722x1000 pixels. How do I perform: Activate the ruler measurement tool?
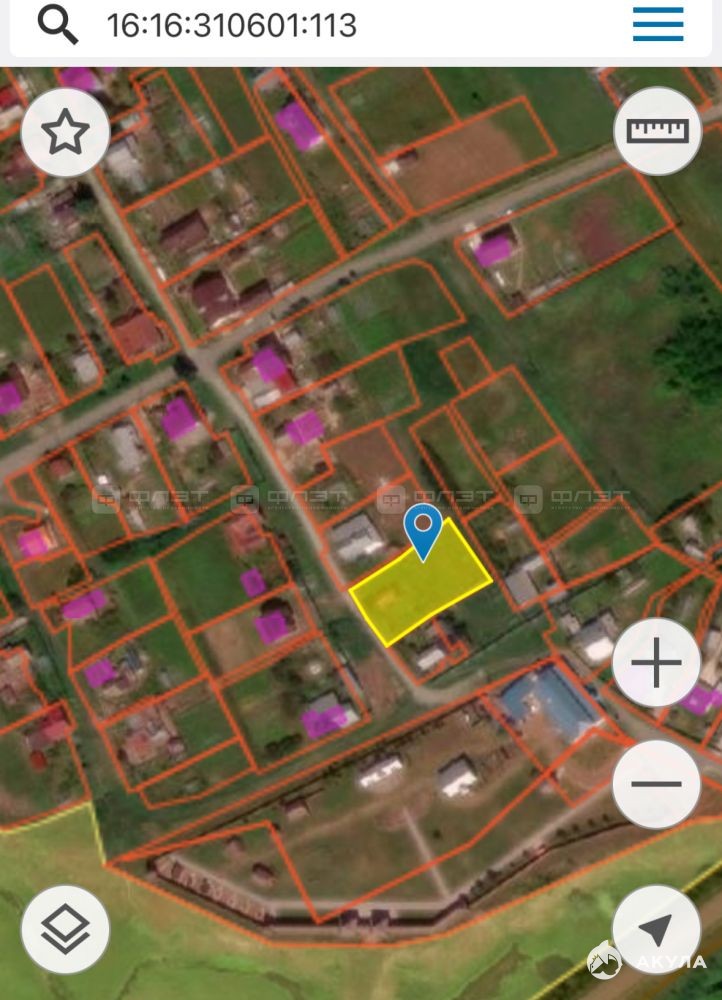(657, 131)
